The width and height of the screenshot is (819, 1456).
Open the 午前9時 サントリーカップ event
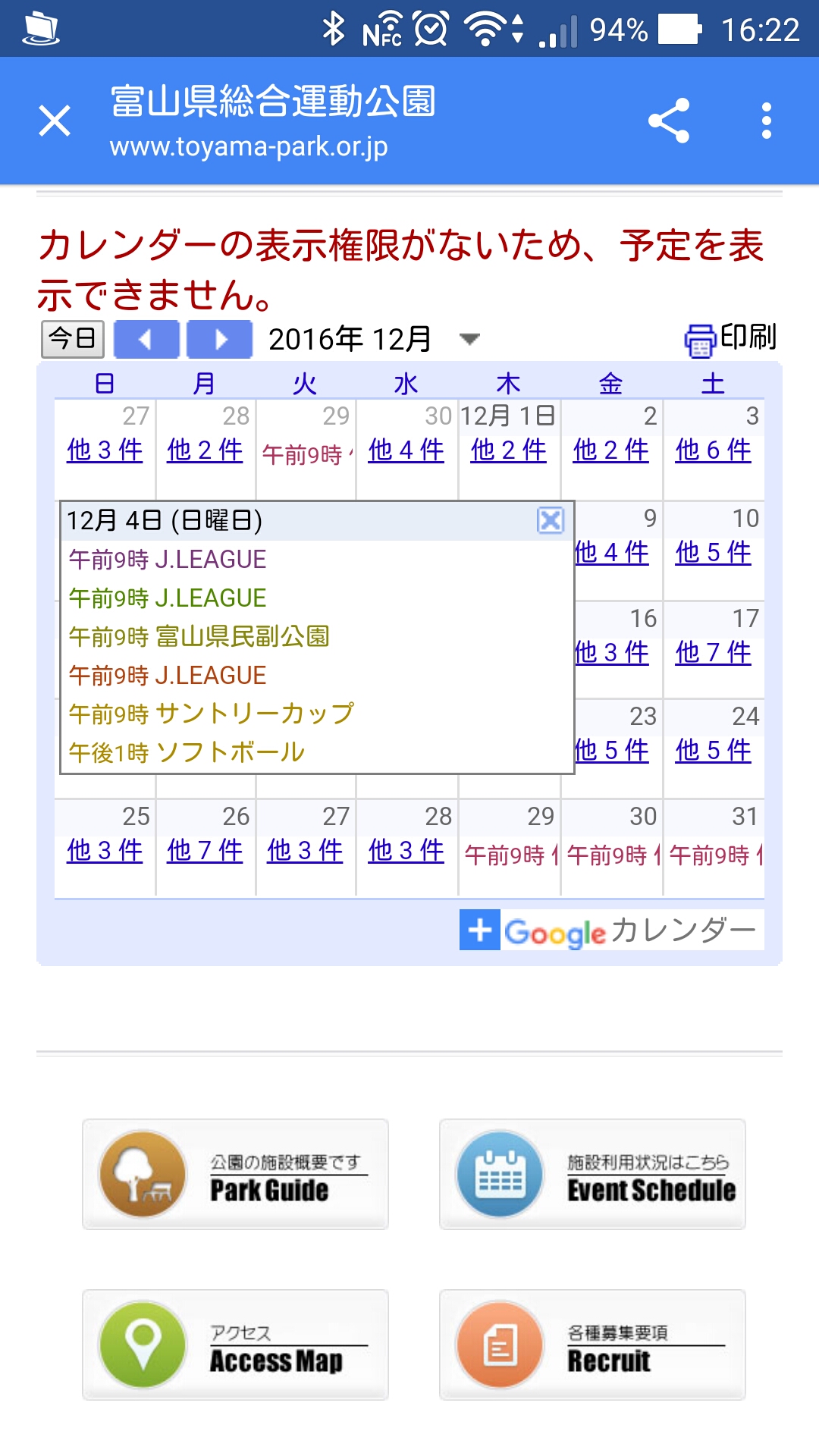pos(211,714)
